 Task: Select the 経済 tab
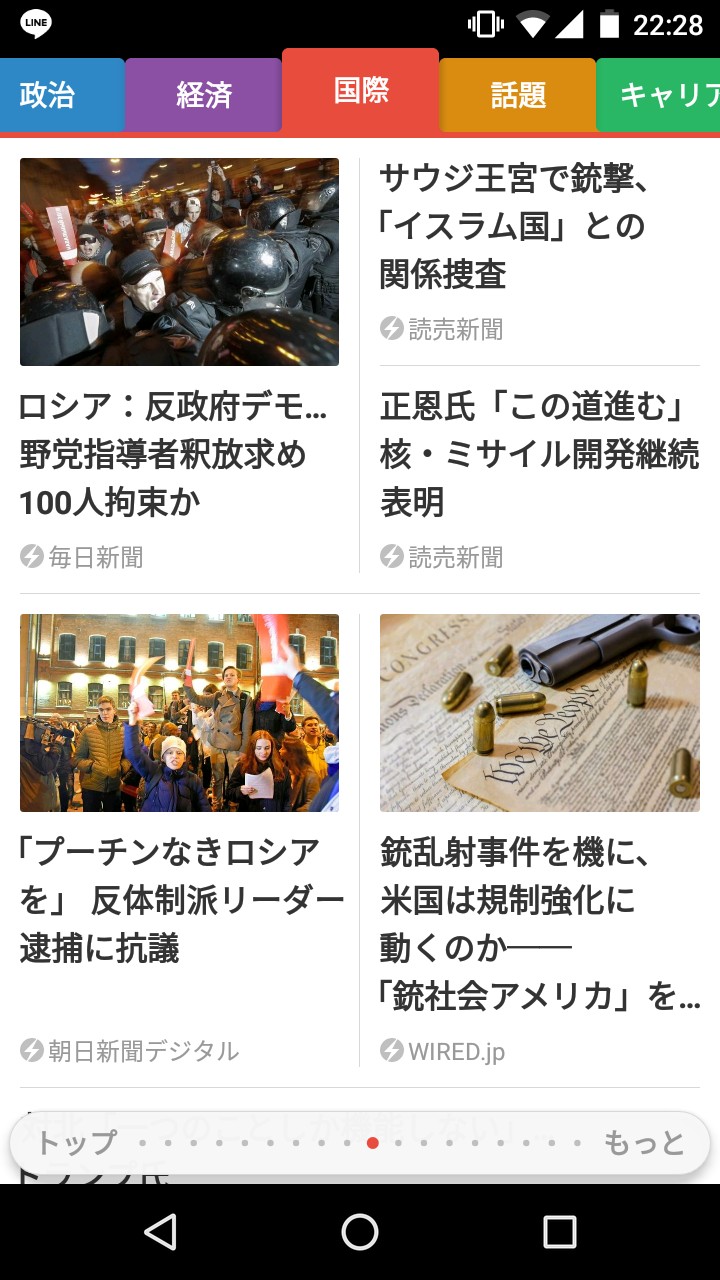coord(204,95)
